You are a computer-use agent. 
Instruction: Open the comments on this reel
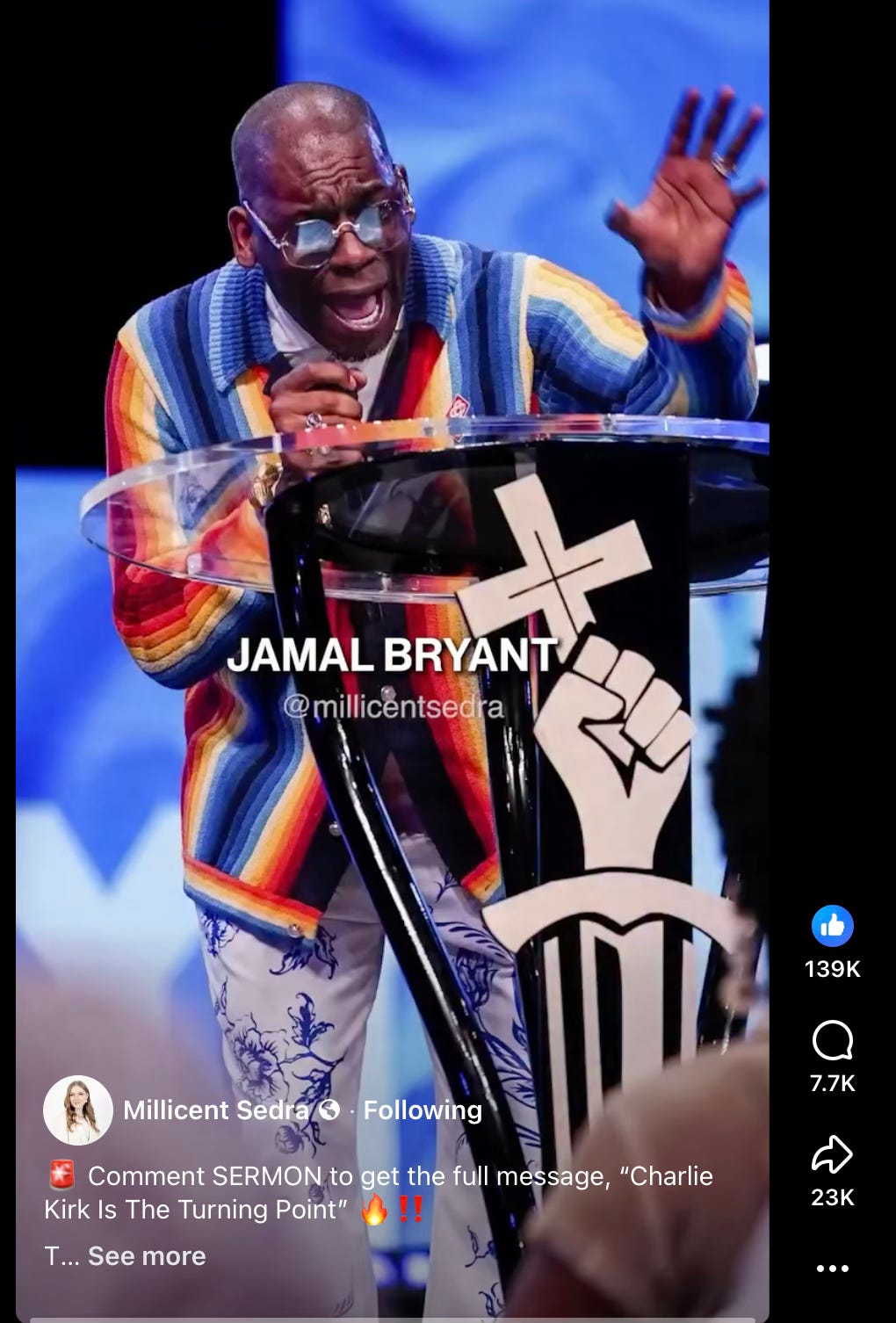(x=832, y=1042)
